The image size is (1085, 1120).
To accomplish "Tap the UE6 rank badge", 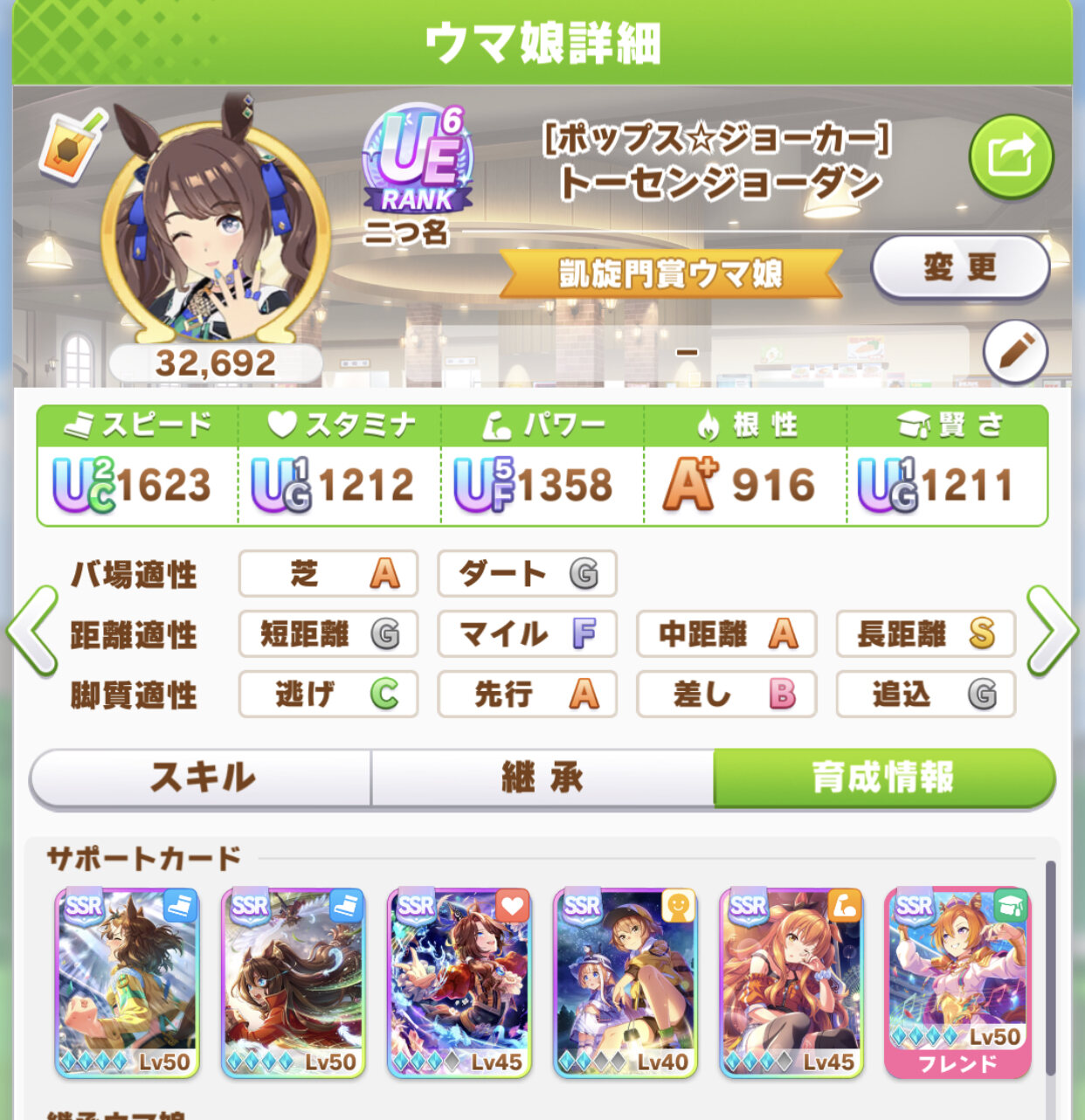I will (x=419, y=162).
